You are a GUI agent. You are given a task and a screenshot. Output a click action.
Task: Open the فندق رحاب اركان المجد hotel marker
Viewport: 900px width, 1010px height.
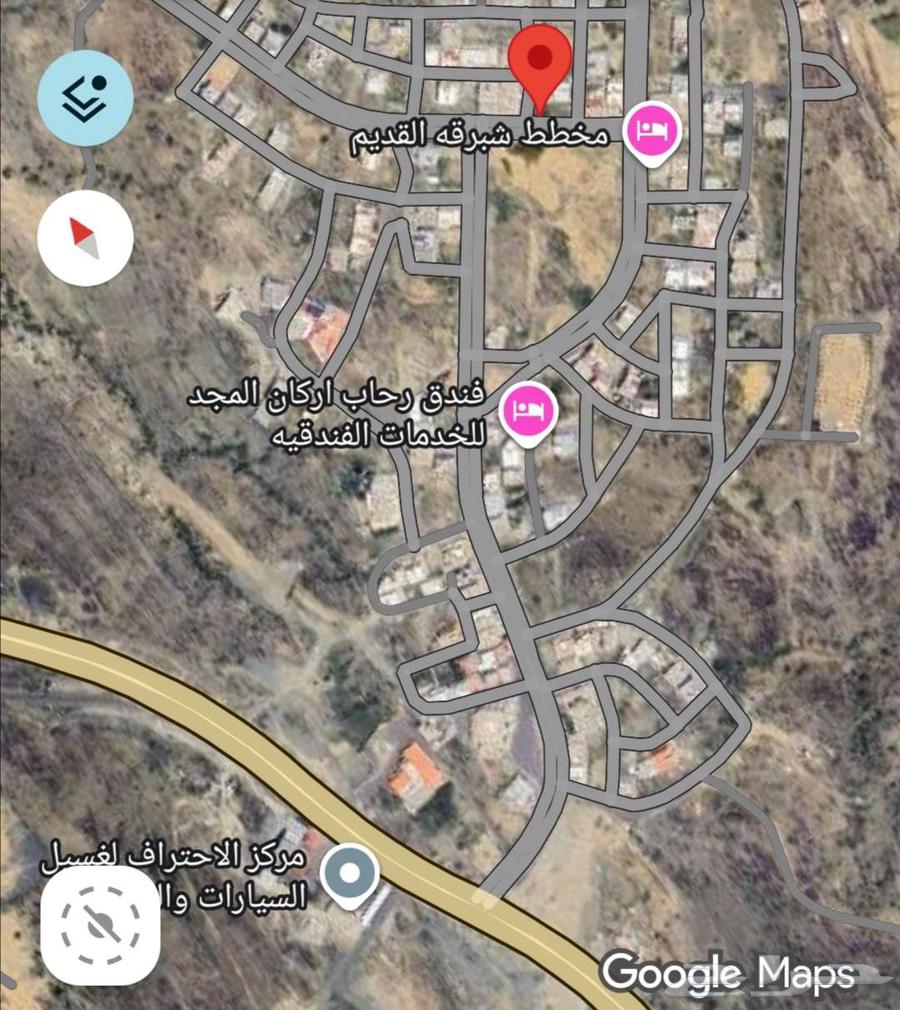pyautogui.click(x=529, y=408)
